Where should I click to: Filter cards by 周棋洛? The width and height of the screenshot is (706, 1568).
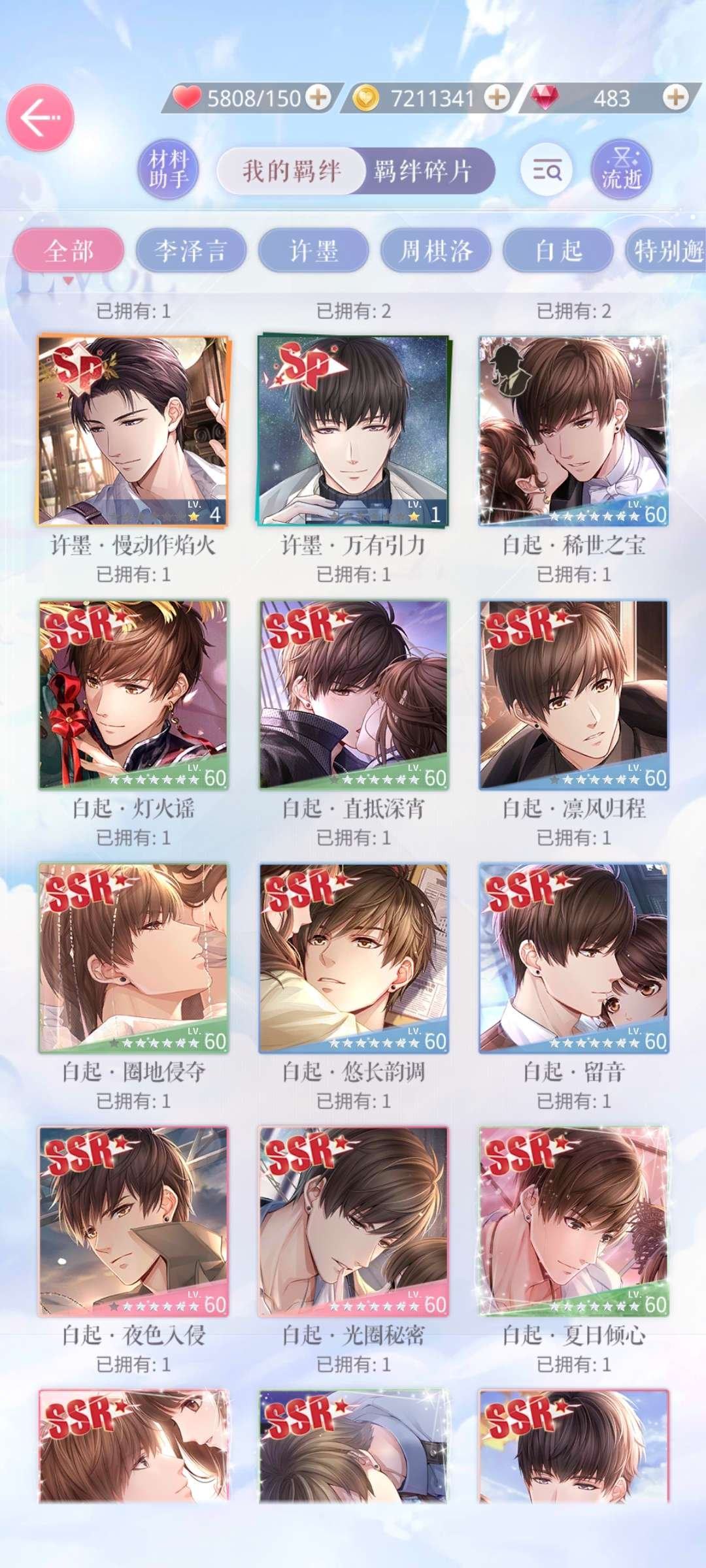(436, 251)
